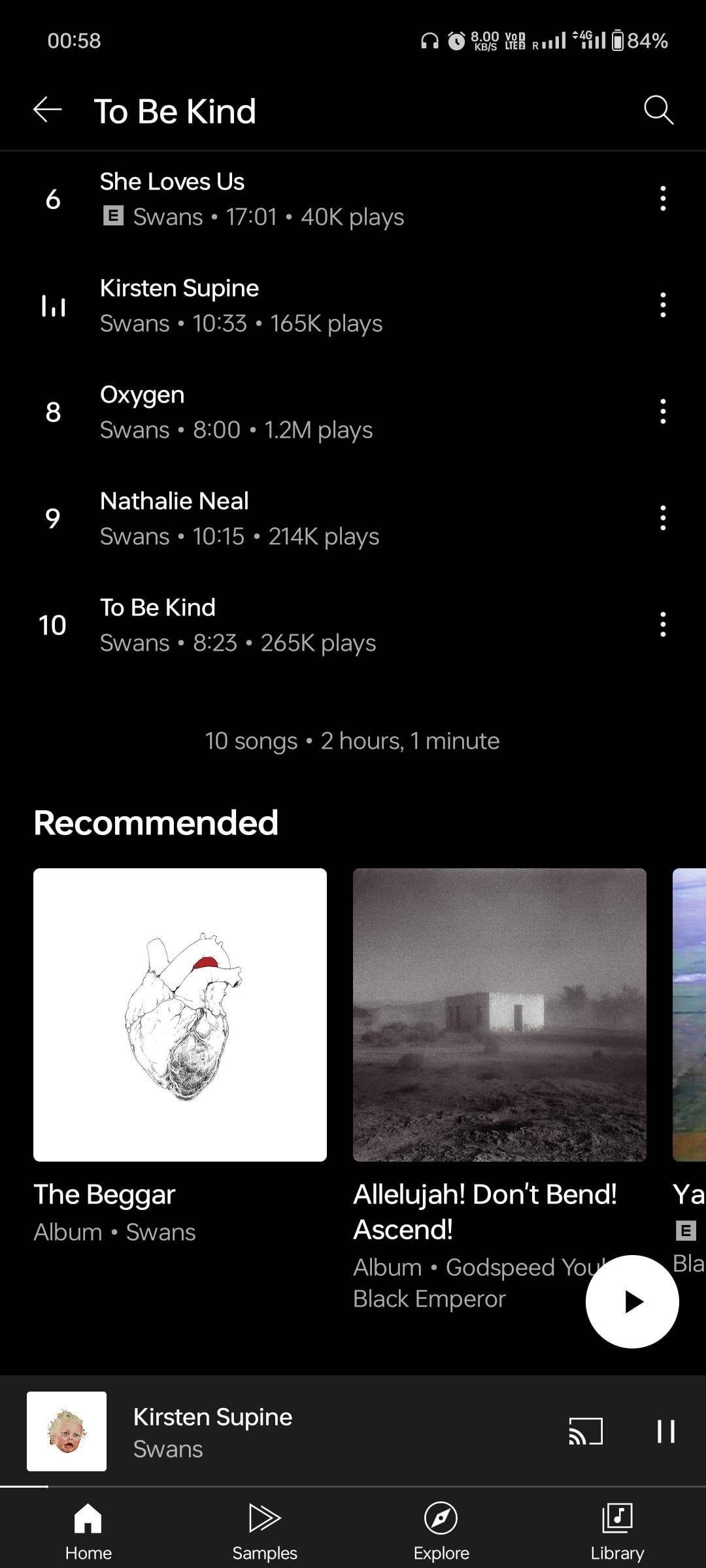The width and height of the screenshot is (706, 1568).
Task: Open Allelujah! Don't Bend! Ascend! album
Action: [x=499, y=1015]
